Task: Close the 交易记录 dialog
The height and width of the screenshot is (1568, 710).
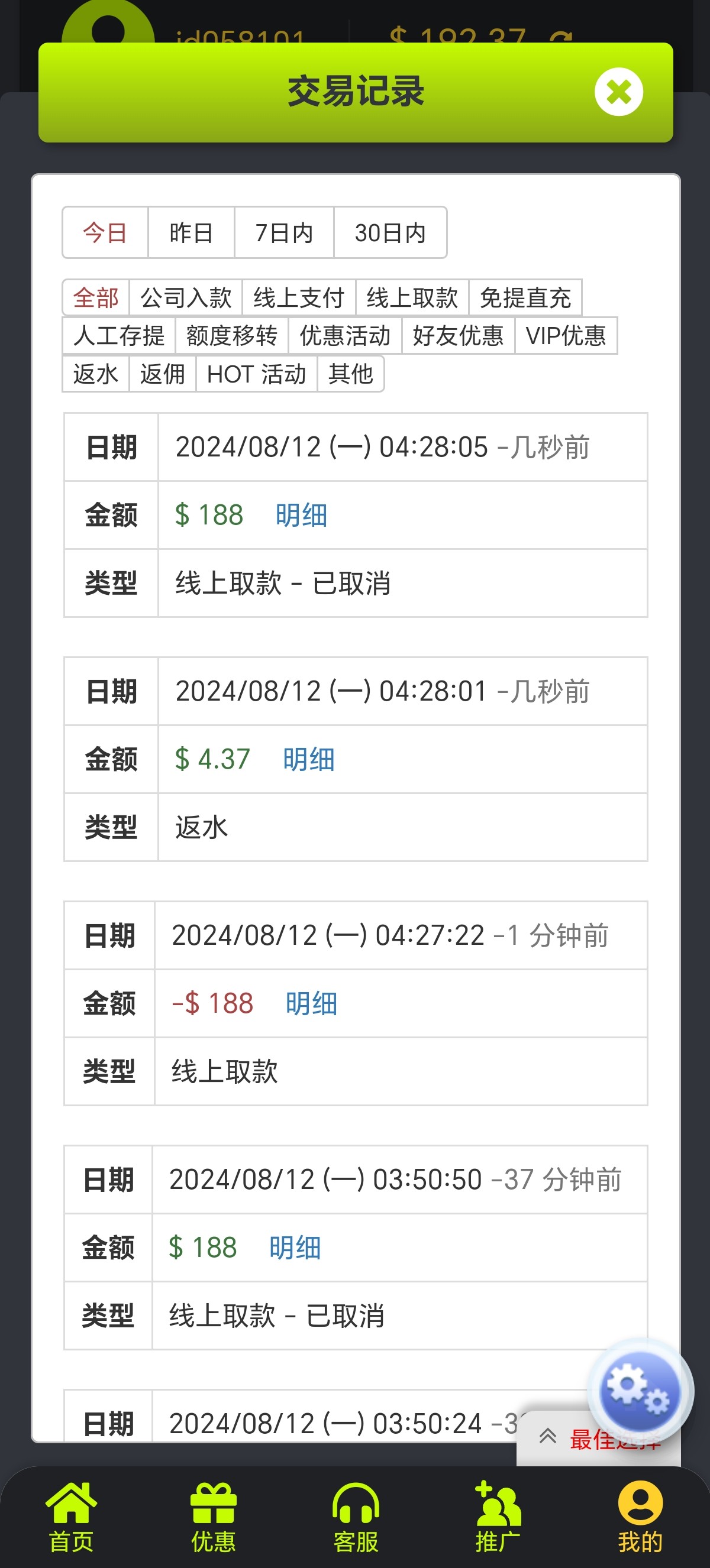Action: click(x=618, y=92)
